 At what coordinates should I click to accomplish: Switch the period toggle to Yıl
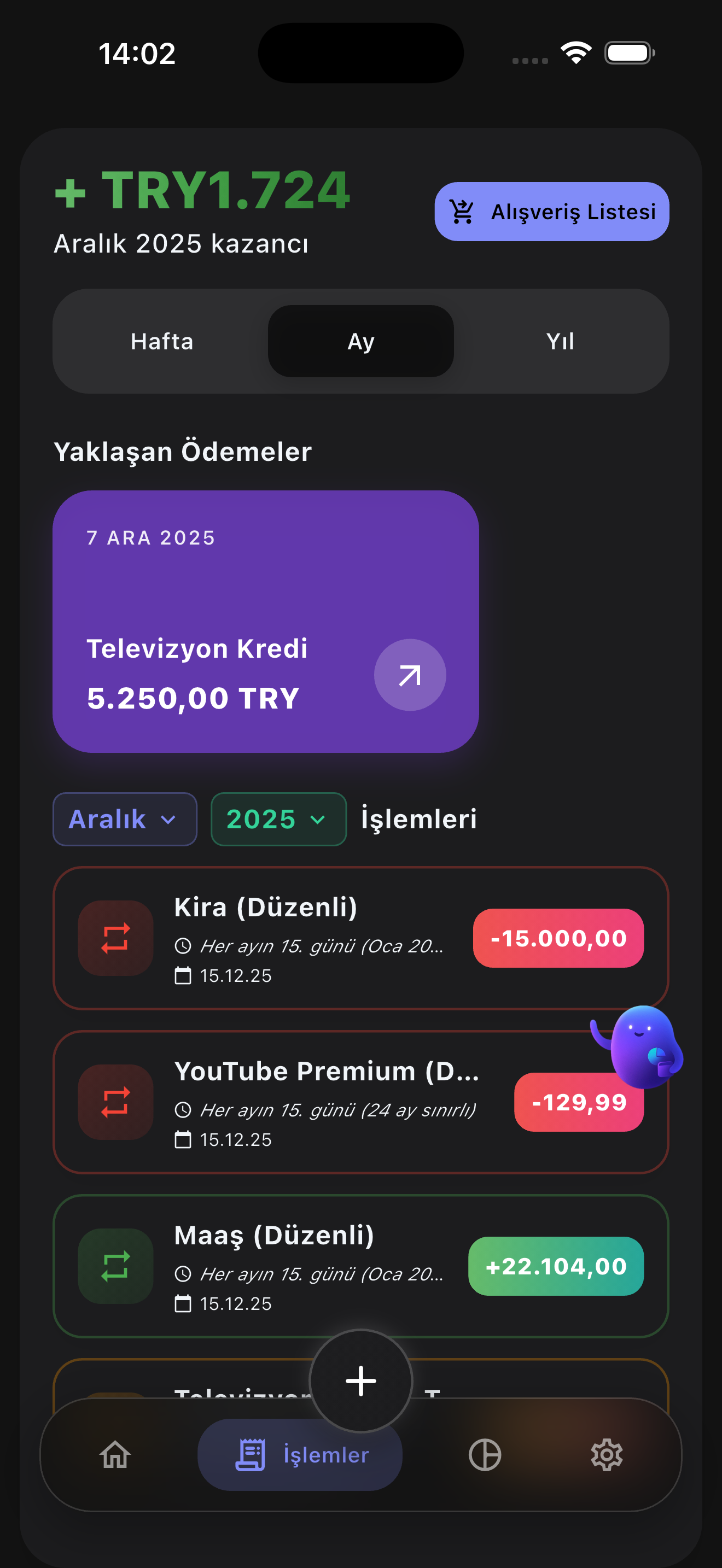pos(561,341)
